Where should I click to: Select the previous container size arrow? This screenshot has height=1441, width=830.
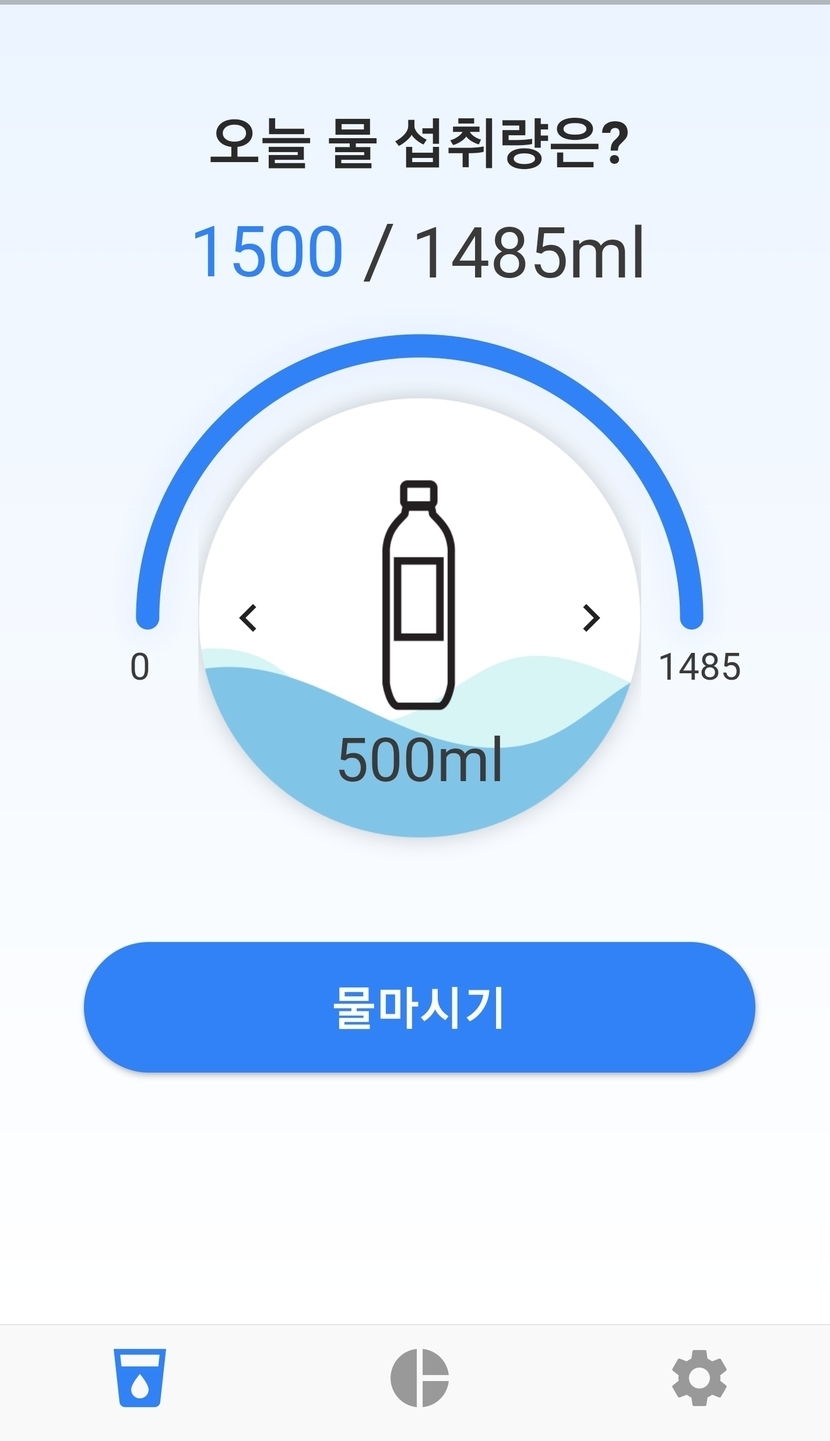pyautogui.click(x=248, y=618)
